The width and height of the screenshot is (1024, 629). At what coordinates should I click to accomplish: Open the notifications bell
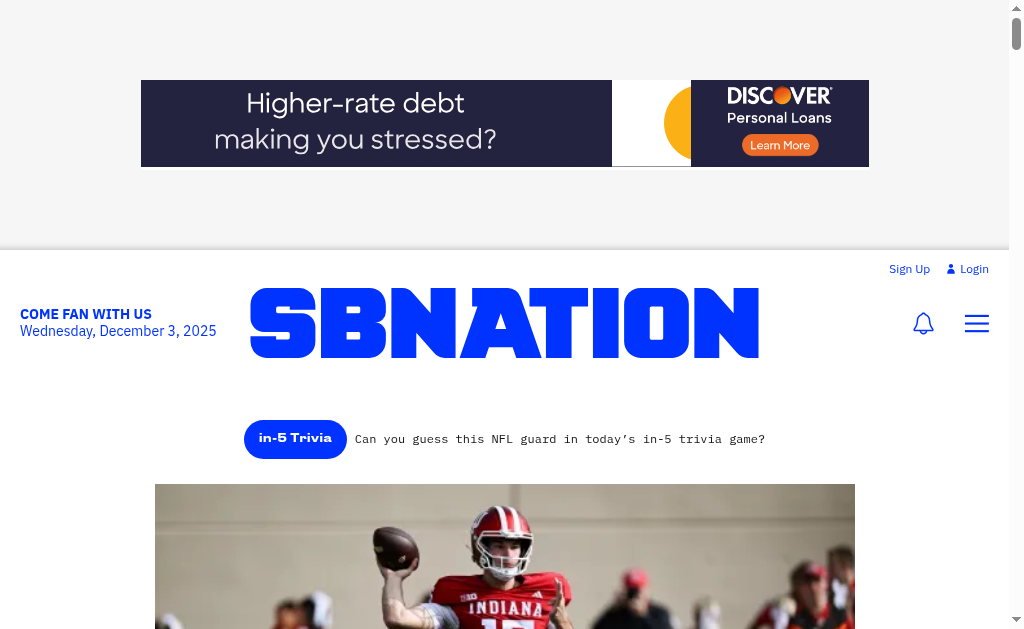pos(923,324)
